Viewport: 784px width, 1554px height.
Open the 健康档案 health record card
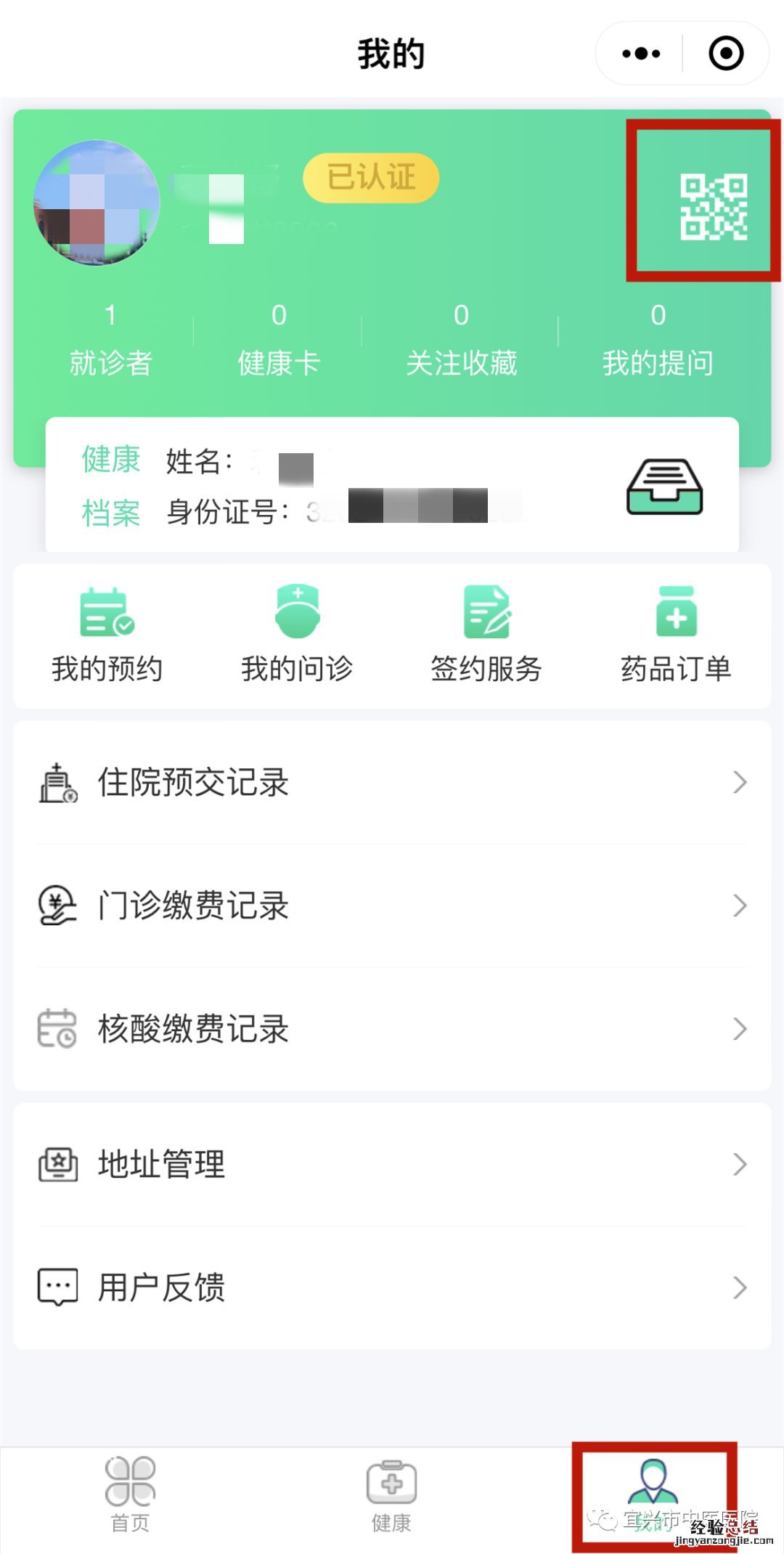[x=392, y=485]
